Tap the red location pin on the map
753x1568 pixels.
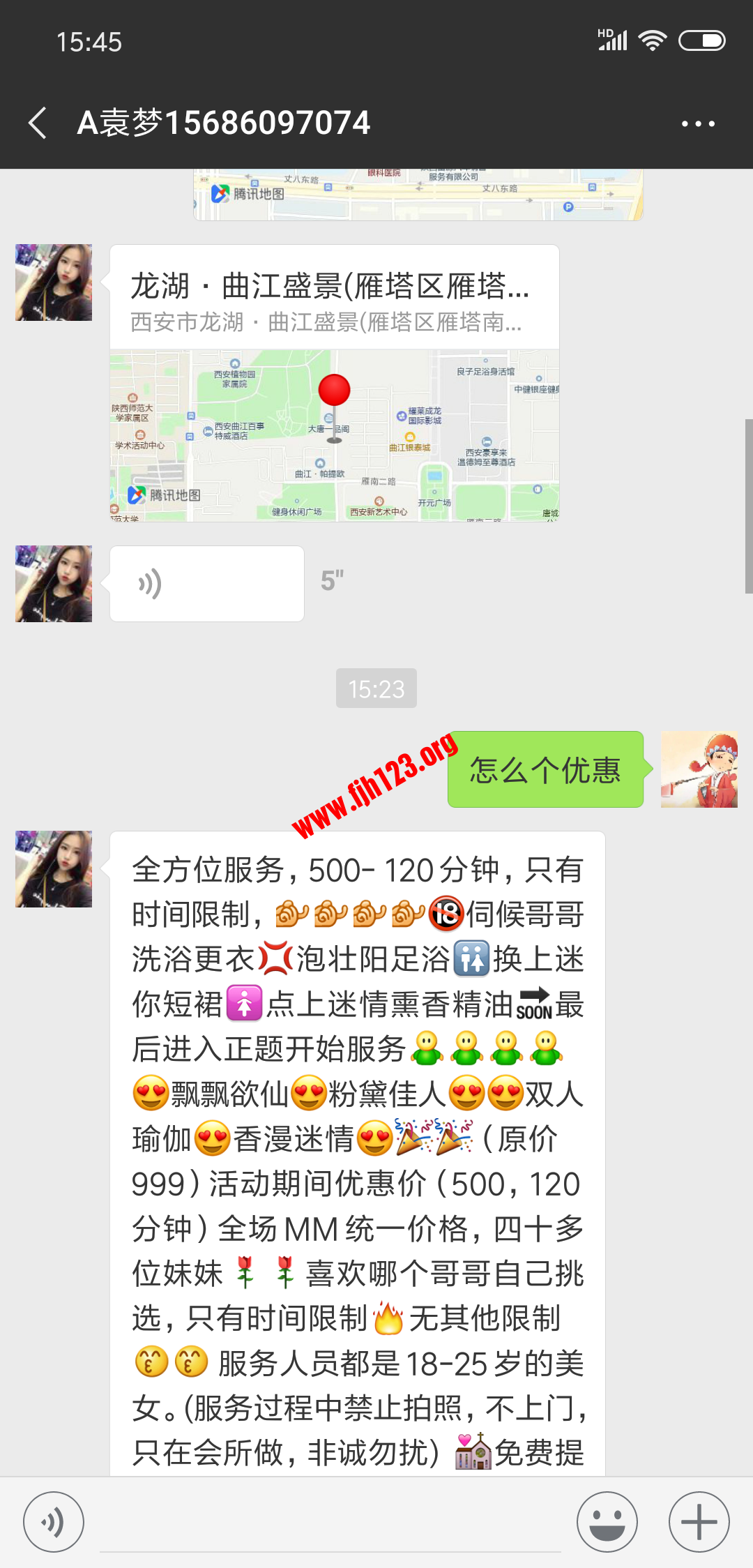(x=334, y=389)
